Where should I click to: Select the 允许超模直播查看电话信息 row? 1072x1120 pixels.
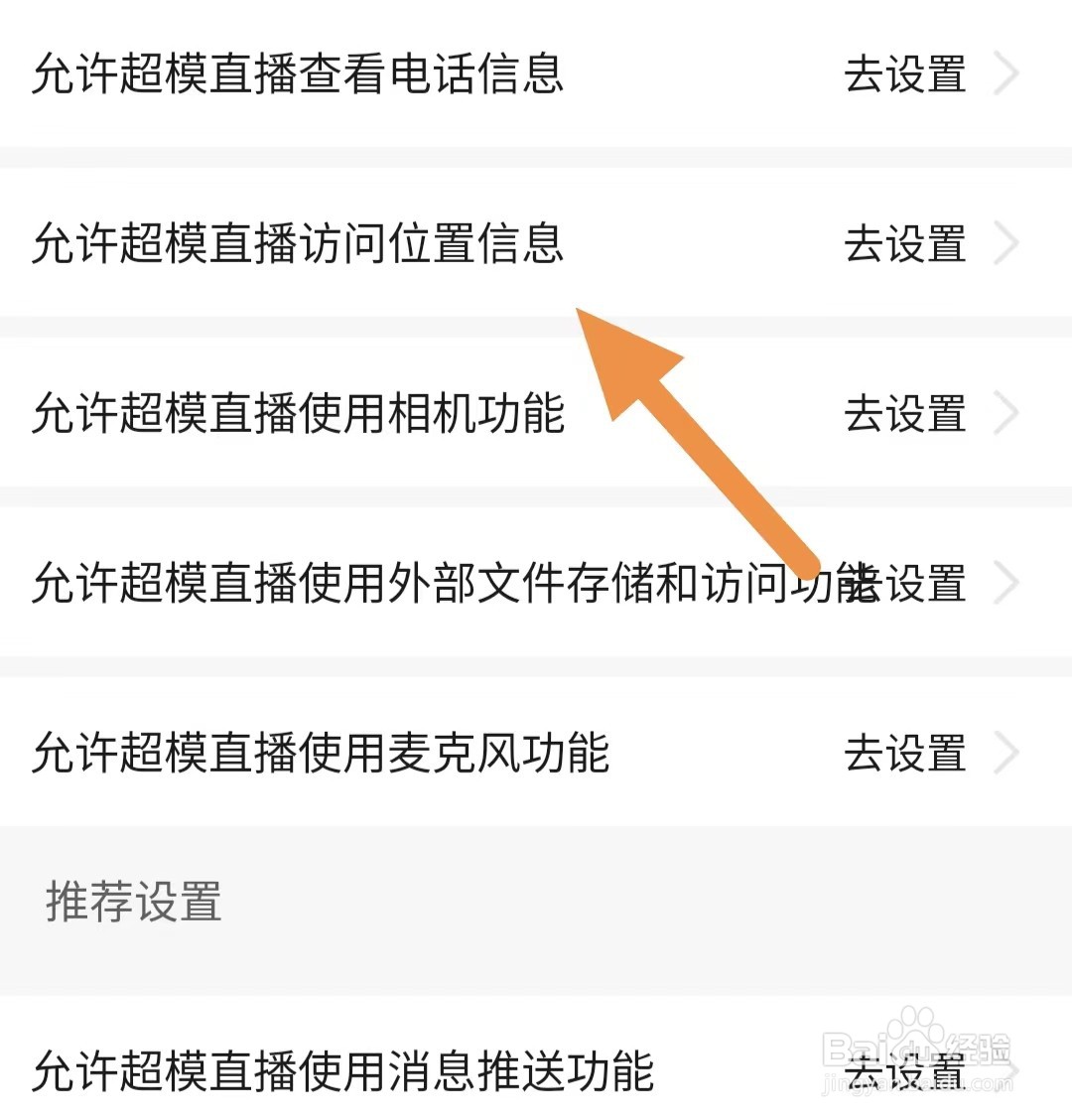coord(298,73)
